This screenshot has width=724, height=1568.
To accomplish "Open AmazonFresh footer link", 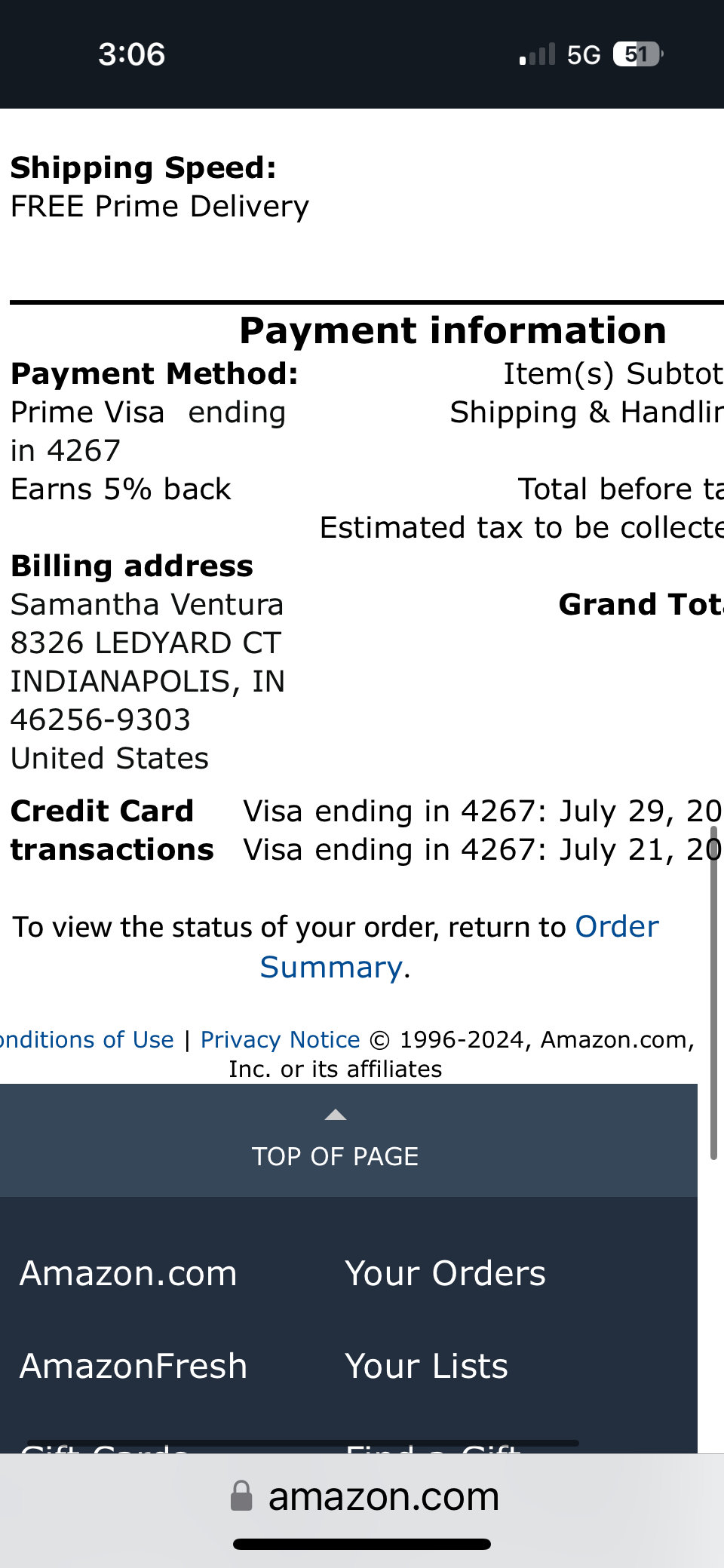I will click(133, 1366).
